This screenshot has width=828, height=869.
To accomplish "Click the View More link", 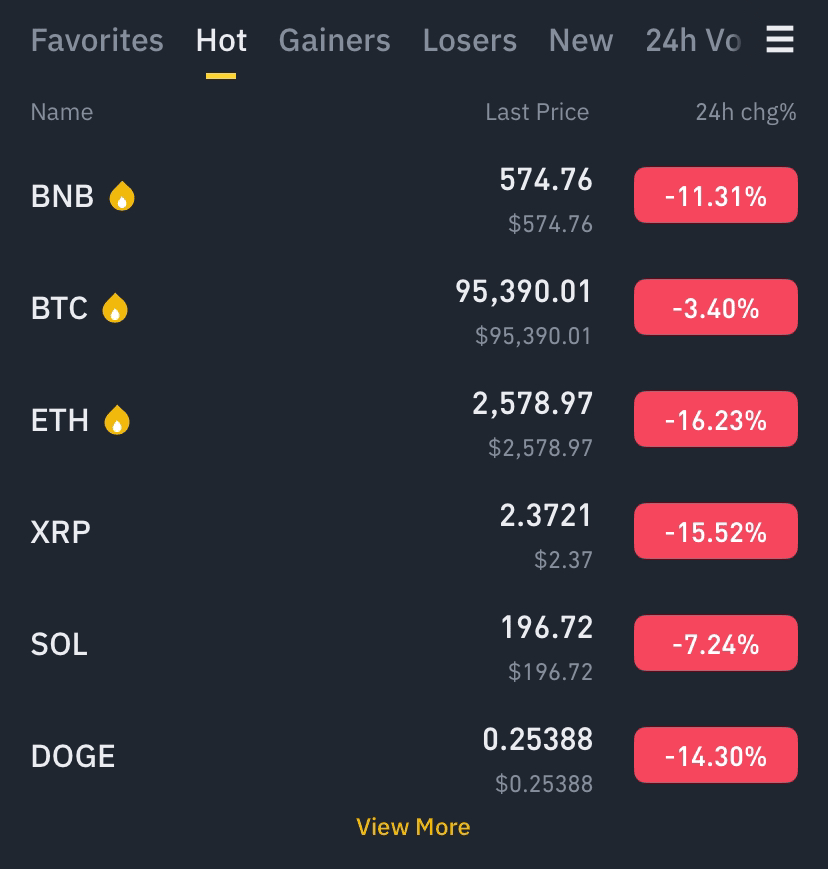I will pyautogui.click(x=413, y=827).
